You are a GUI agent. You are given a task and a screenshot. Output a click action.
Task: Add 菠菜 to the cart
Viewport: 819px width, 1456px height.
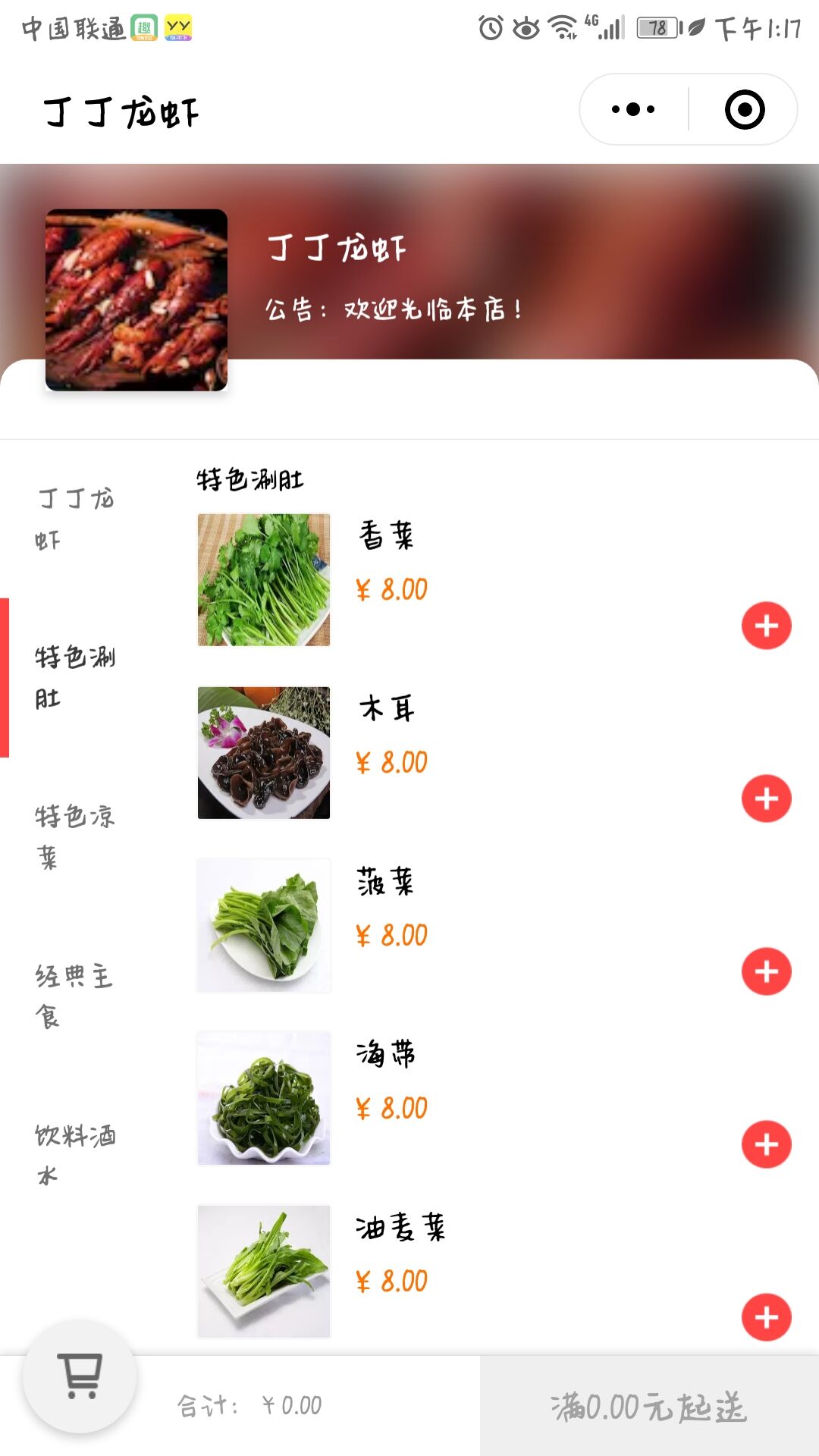(766, 971)
